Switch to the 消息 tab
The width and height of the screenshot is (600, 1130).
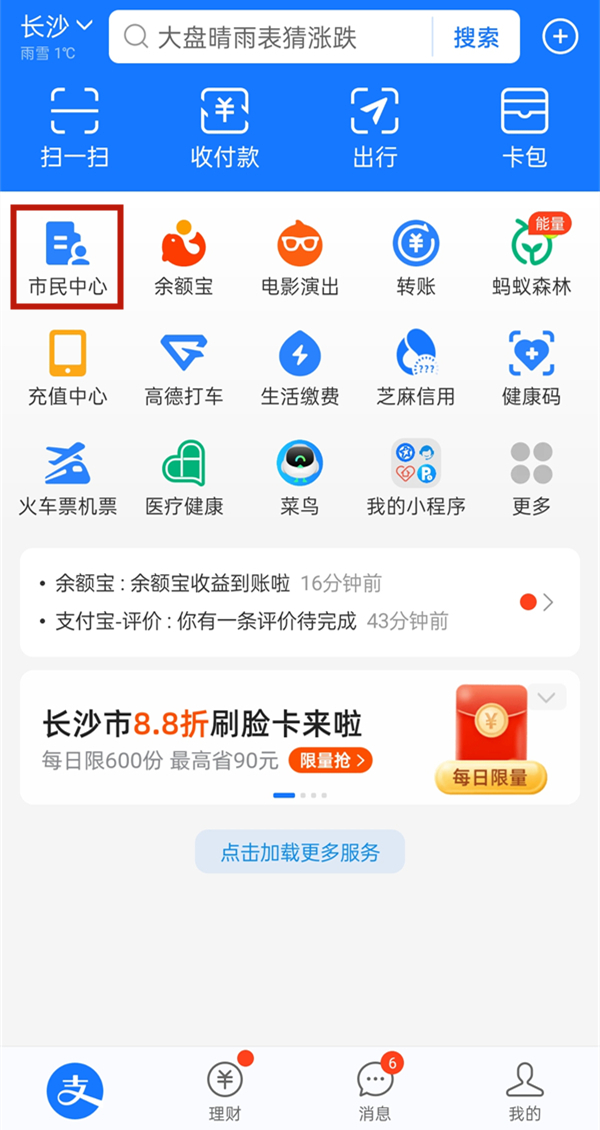click(x=375, y=1090)
